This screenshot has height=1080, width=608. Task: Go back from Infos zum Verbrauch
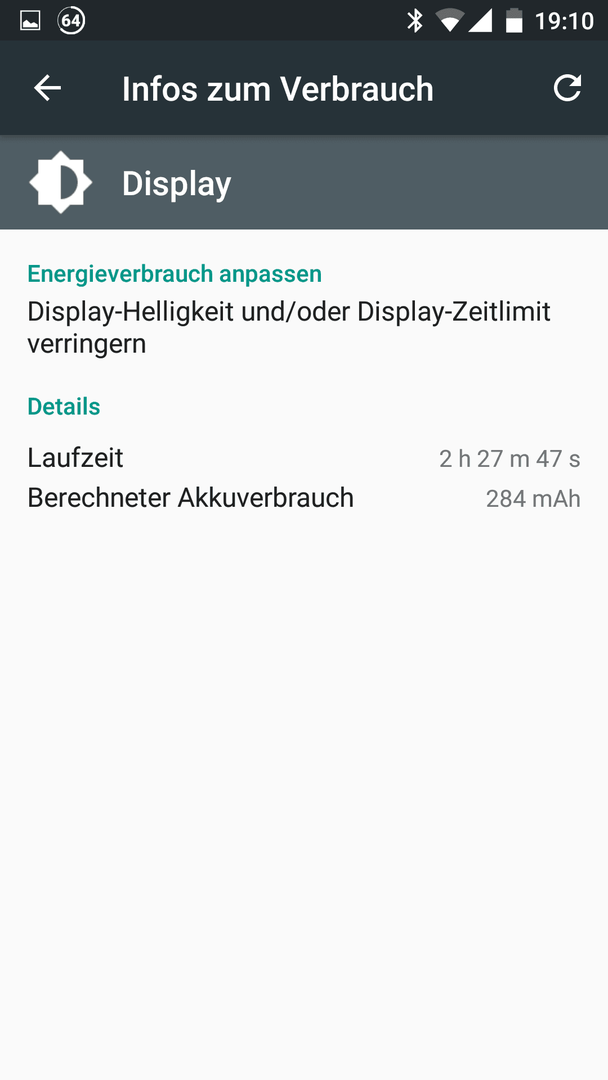click(48, 88)
